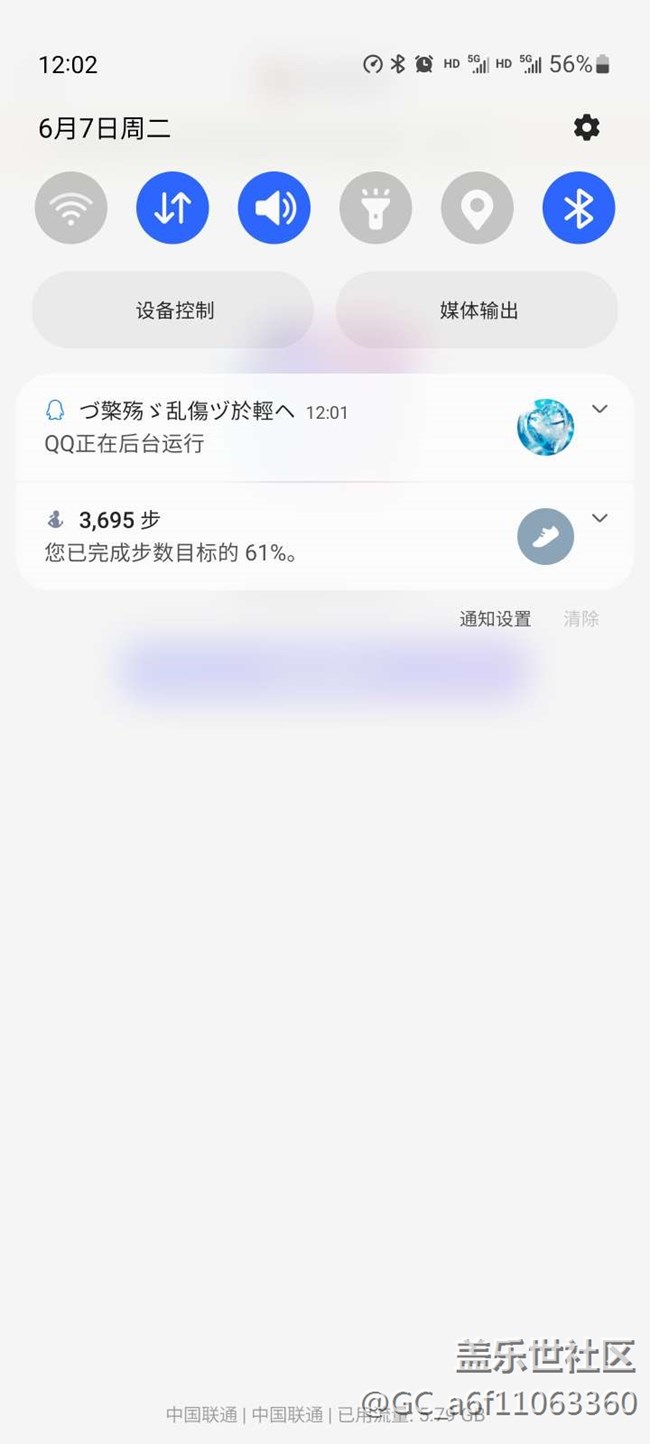Expand the QQ notification chevron

click(600, 409)
